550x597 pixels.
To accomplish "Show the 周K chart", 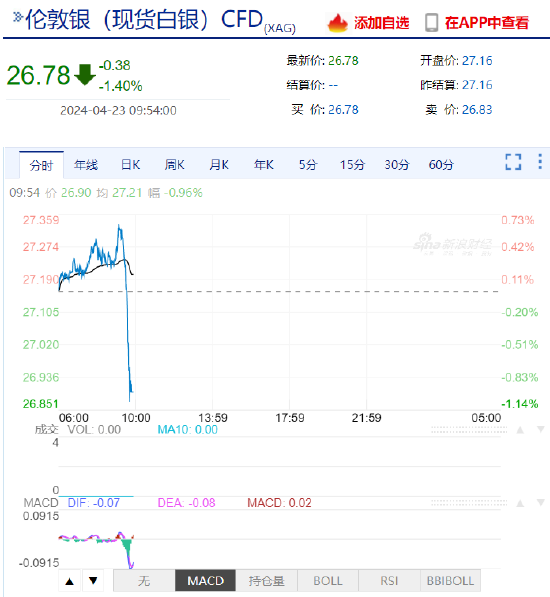I will [175, 165].
